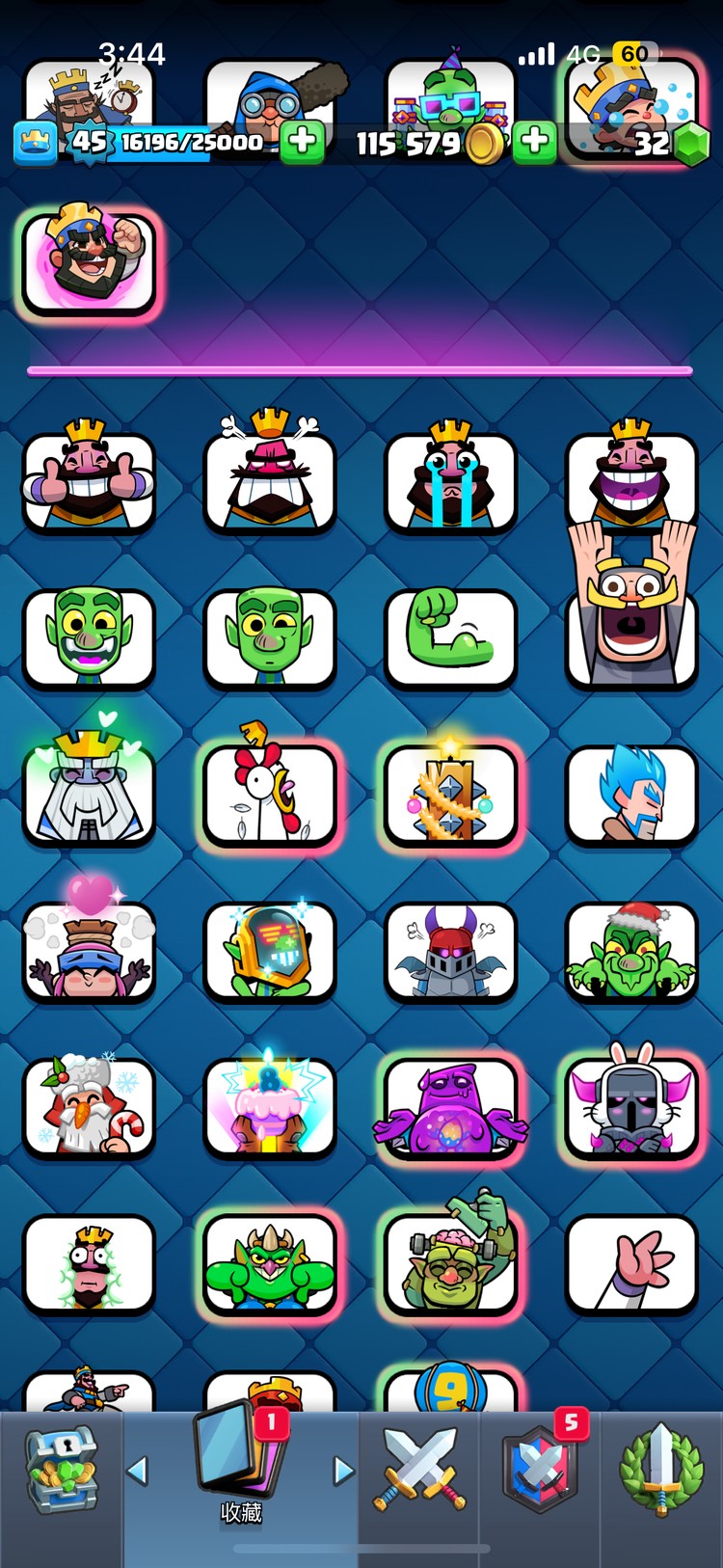Select the crying King emote
This screenshot has height=1568, width=723.
450,480
